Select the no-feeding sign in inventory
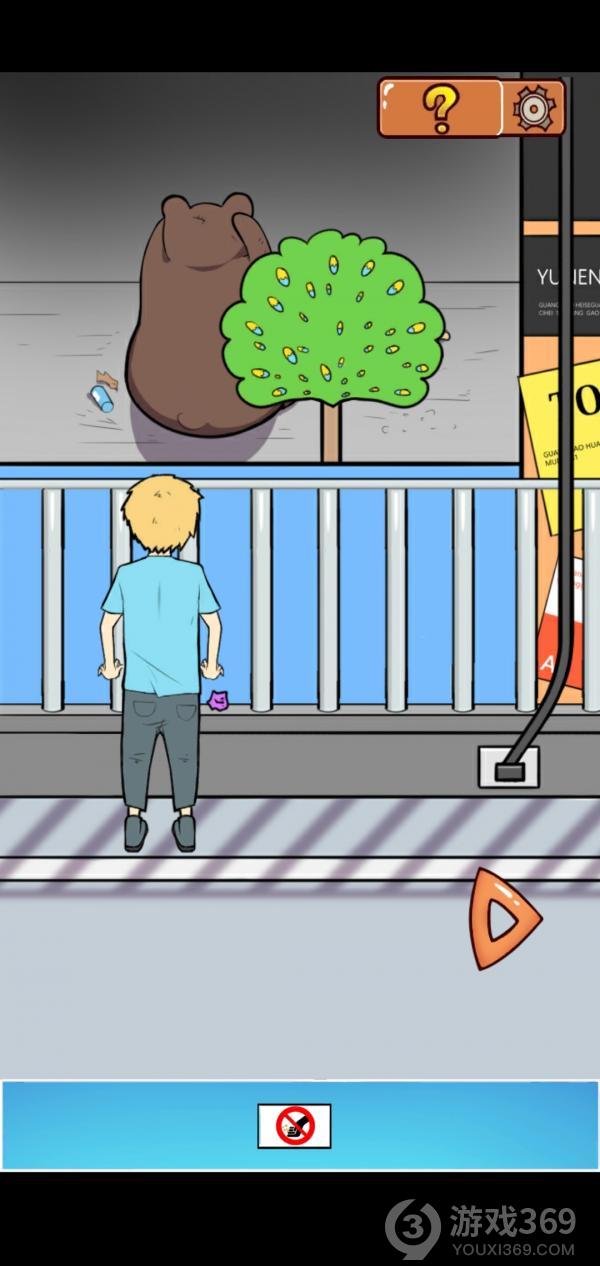The width and height of the screenshot is (600, 1266). tap(294, 1126)
